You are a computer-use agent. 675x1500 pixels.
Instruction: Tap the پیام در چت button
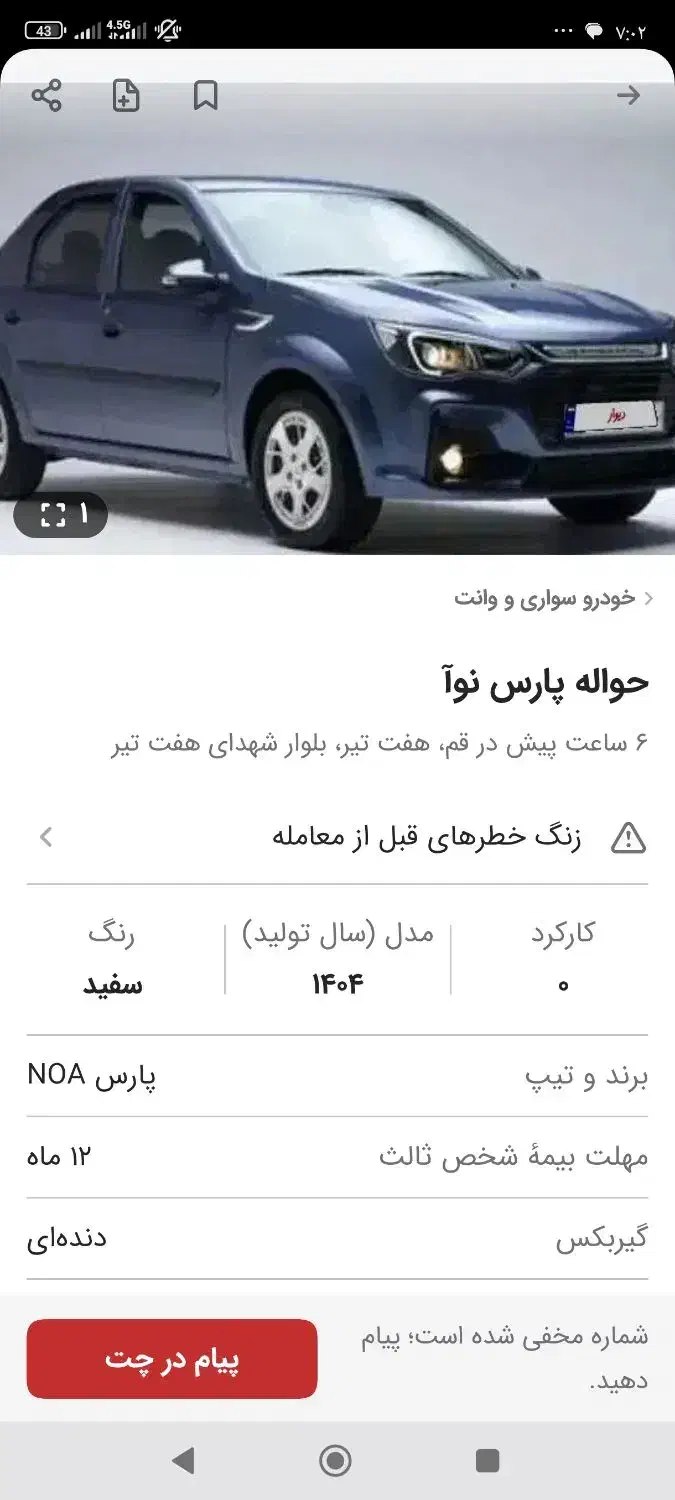[x=172, y=1358]
